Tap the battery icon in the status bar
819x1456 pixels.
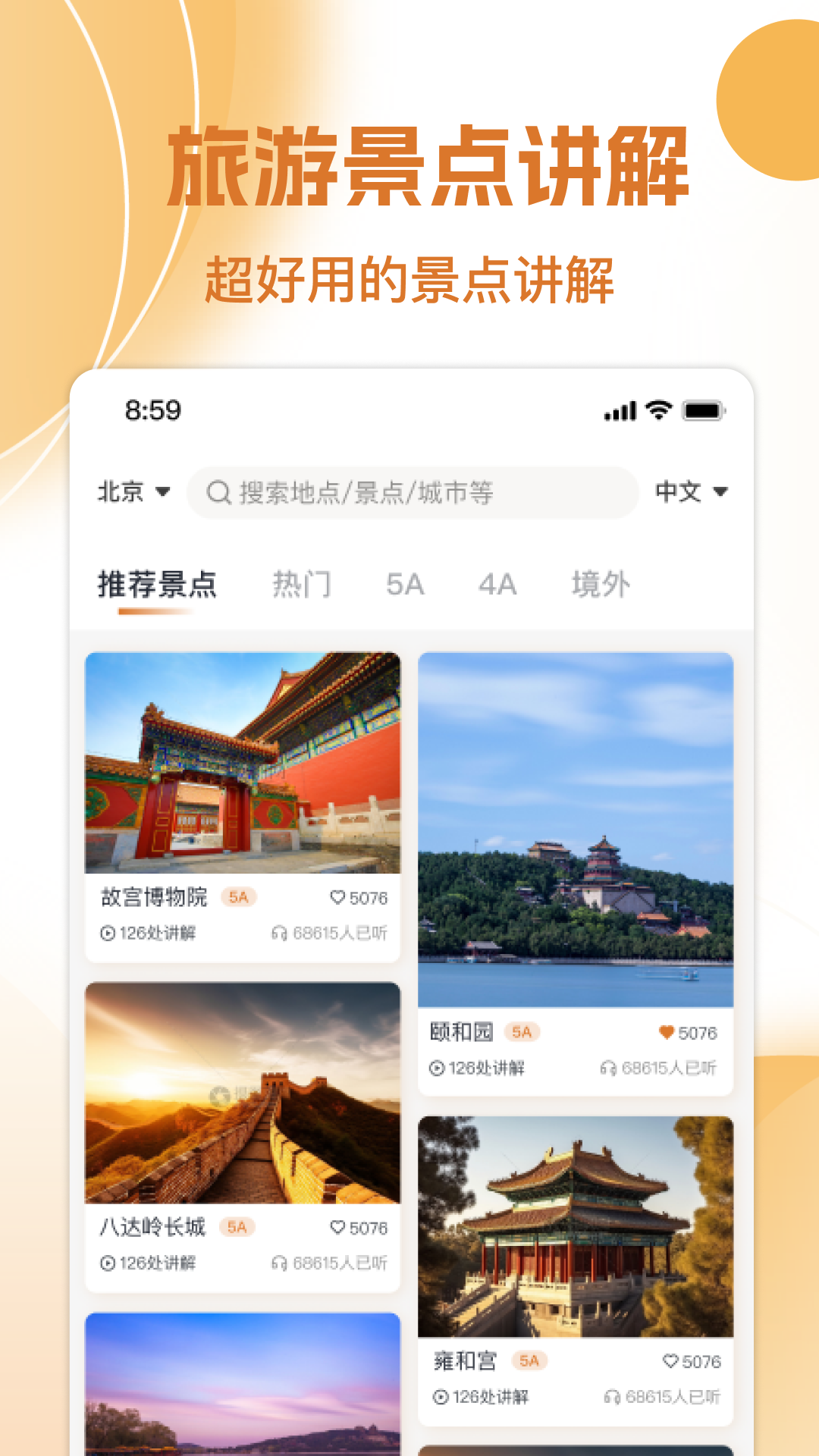(x=701, y=409)
